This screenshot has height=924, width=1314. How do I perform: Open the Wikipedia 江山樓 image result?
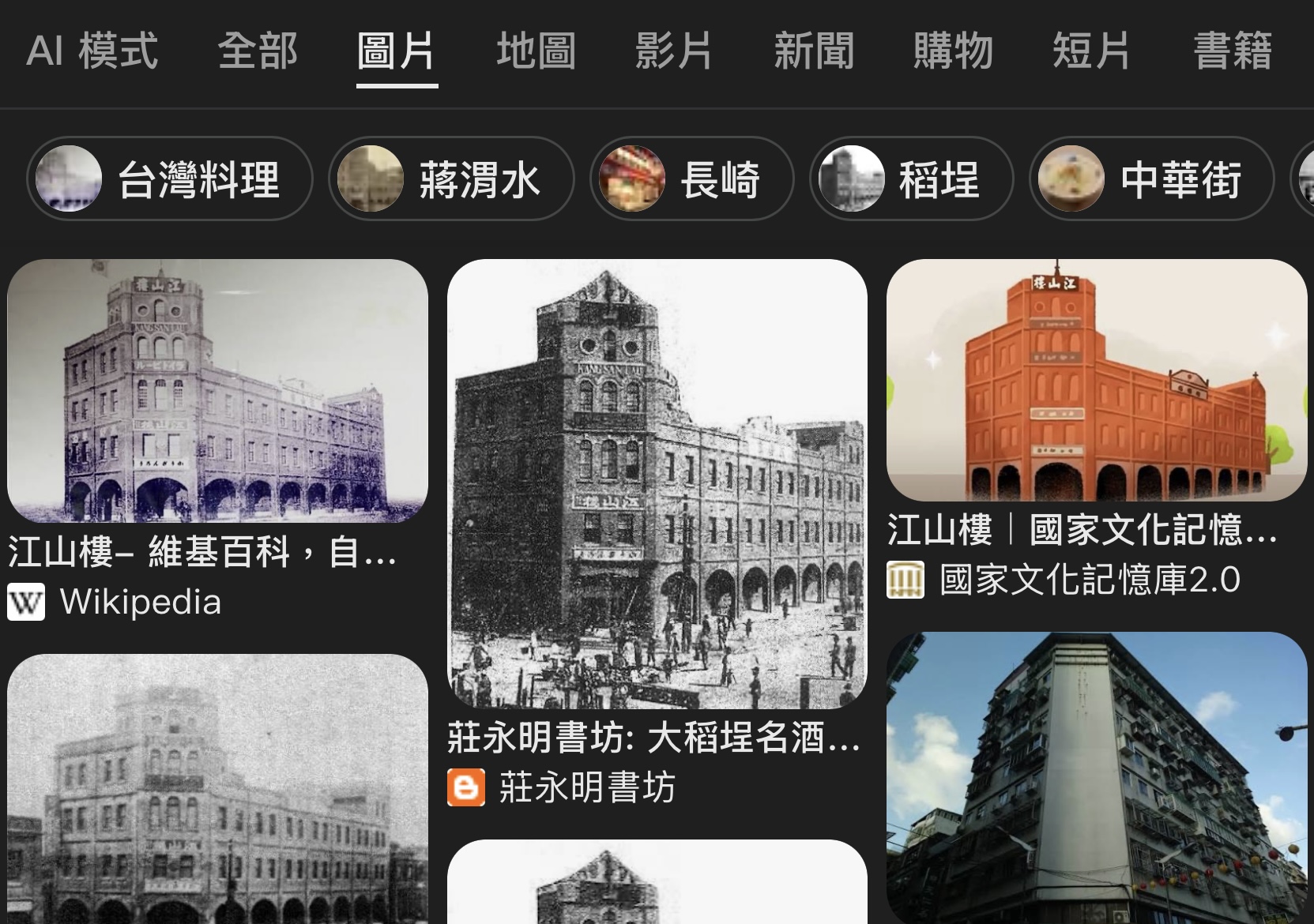point(217,391)
